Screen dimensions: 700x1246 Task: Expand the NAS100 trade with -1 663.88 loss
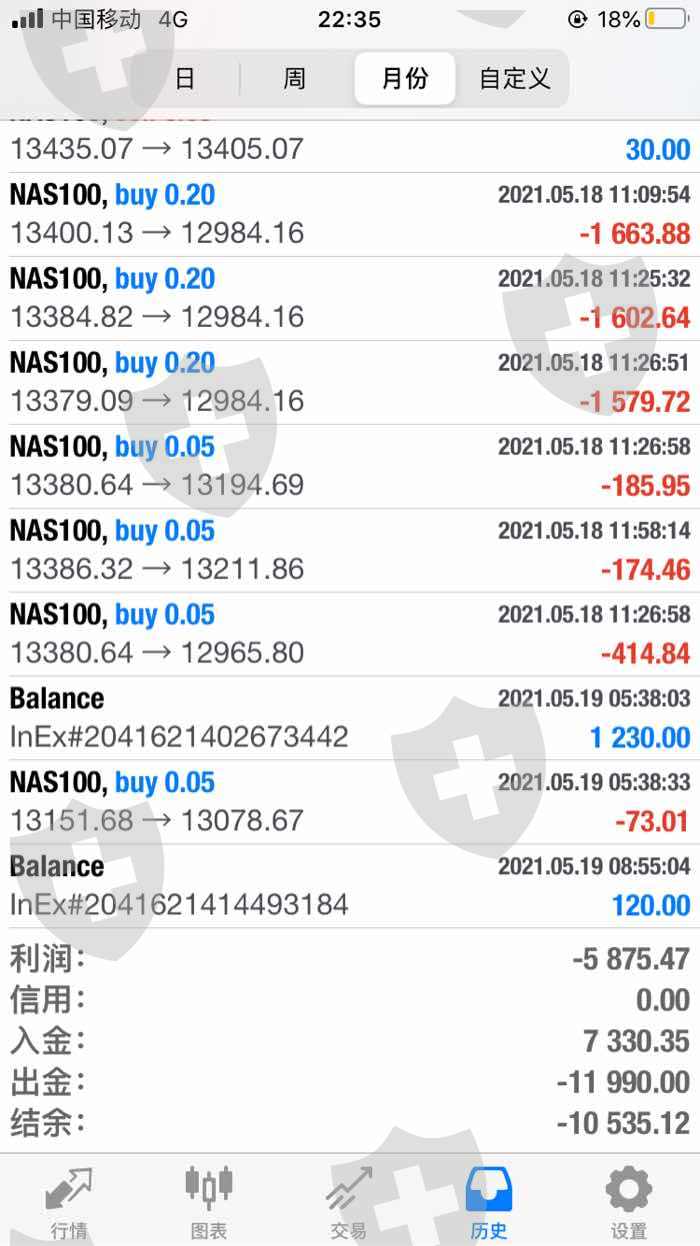tap(350, 214)
